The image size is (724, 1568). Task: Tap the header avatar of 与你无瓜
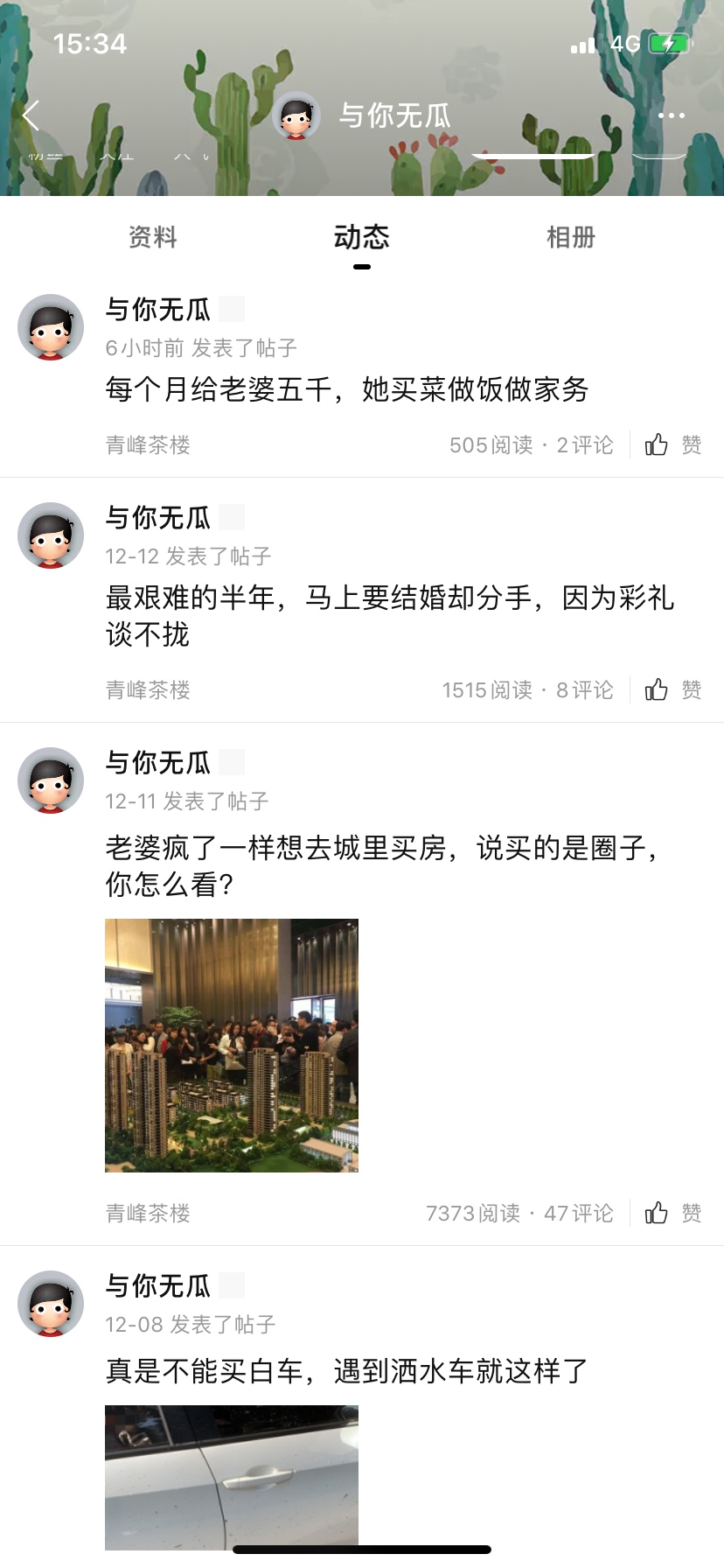pos(296,115)
